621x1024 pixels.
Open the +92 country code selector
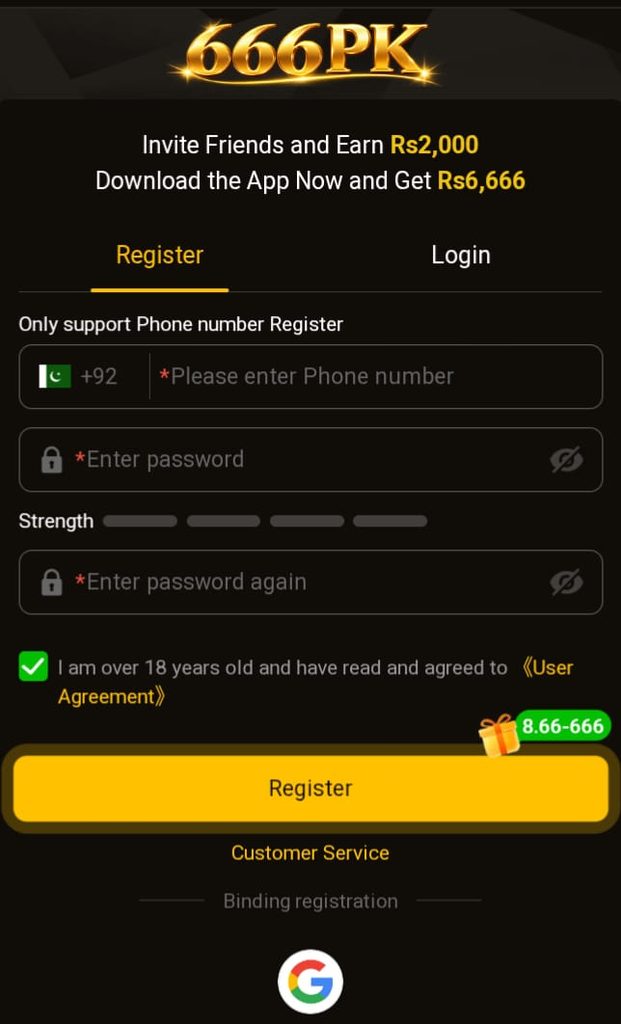(78, 376)
